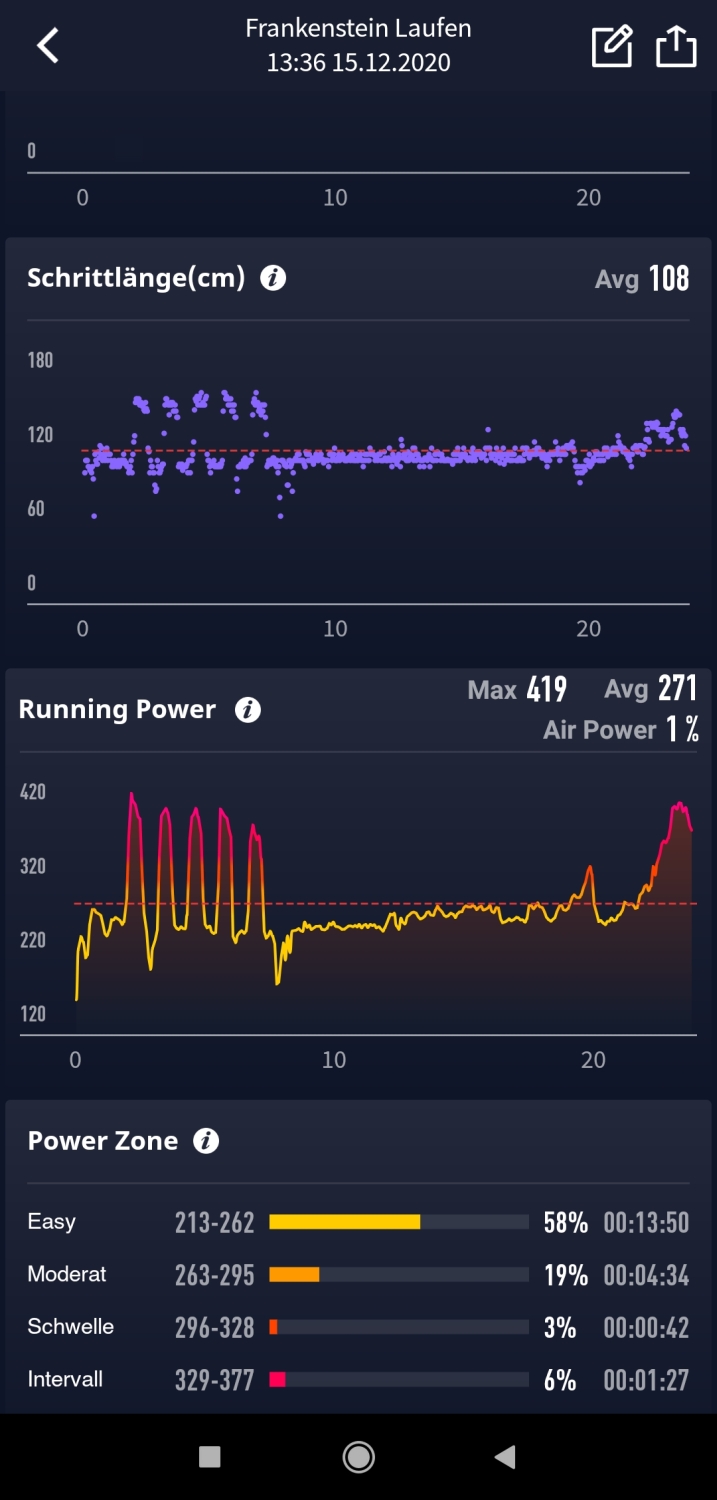
Task: Go back from Frankenstein Laufen activity
Action: pyautogui.click(x=47, y=46)
